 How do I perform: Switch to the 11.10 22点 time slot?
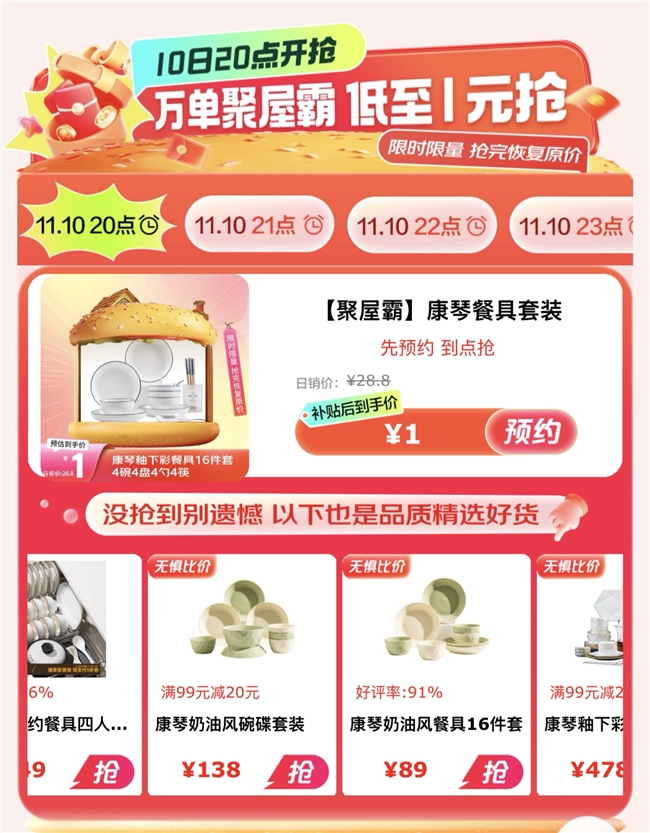[421, 225]
